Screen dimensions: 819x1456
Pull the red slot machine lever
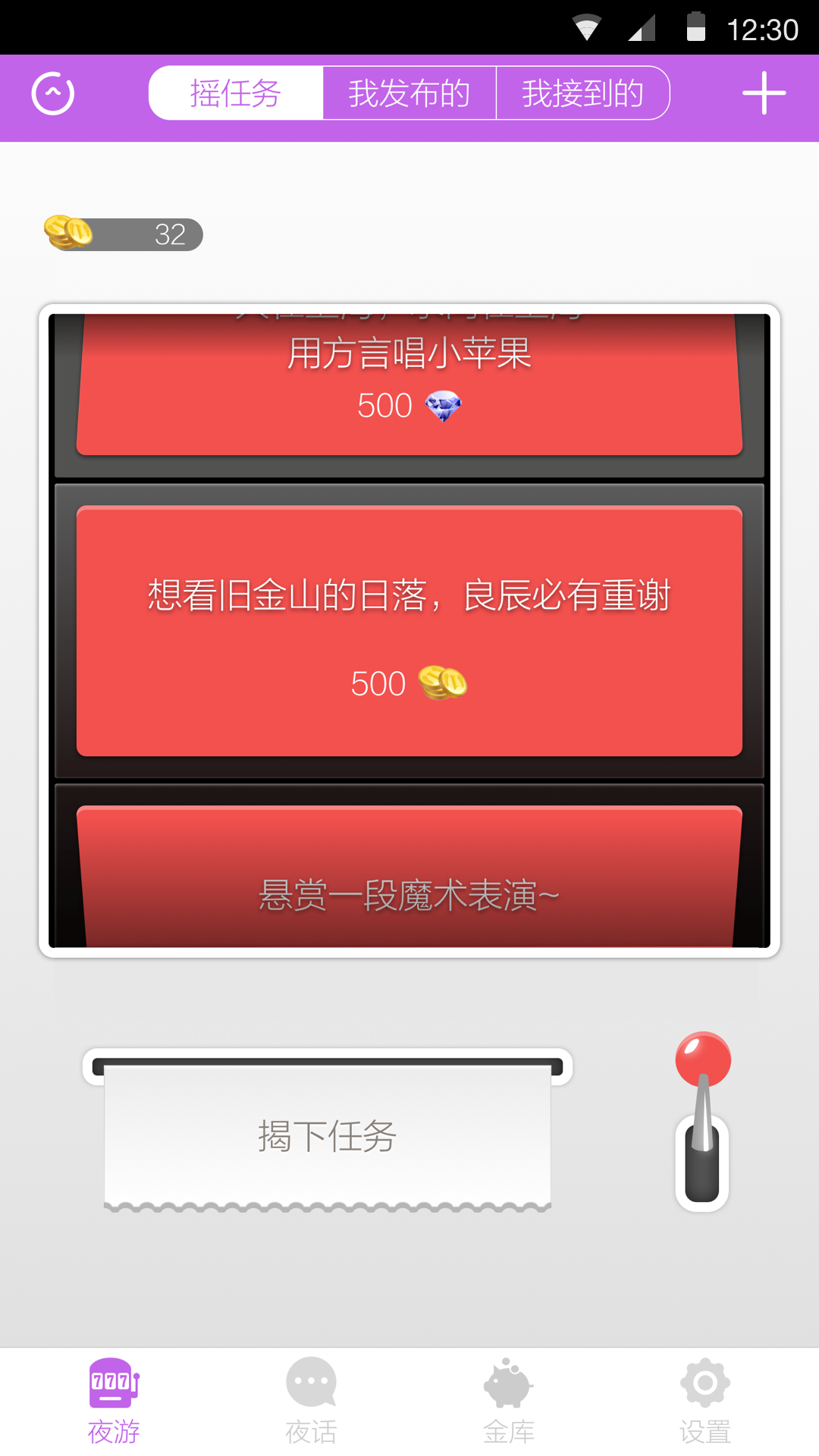coord(703,1062)
